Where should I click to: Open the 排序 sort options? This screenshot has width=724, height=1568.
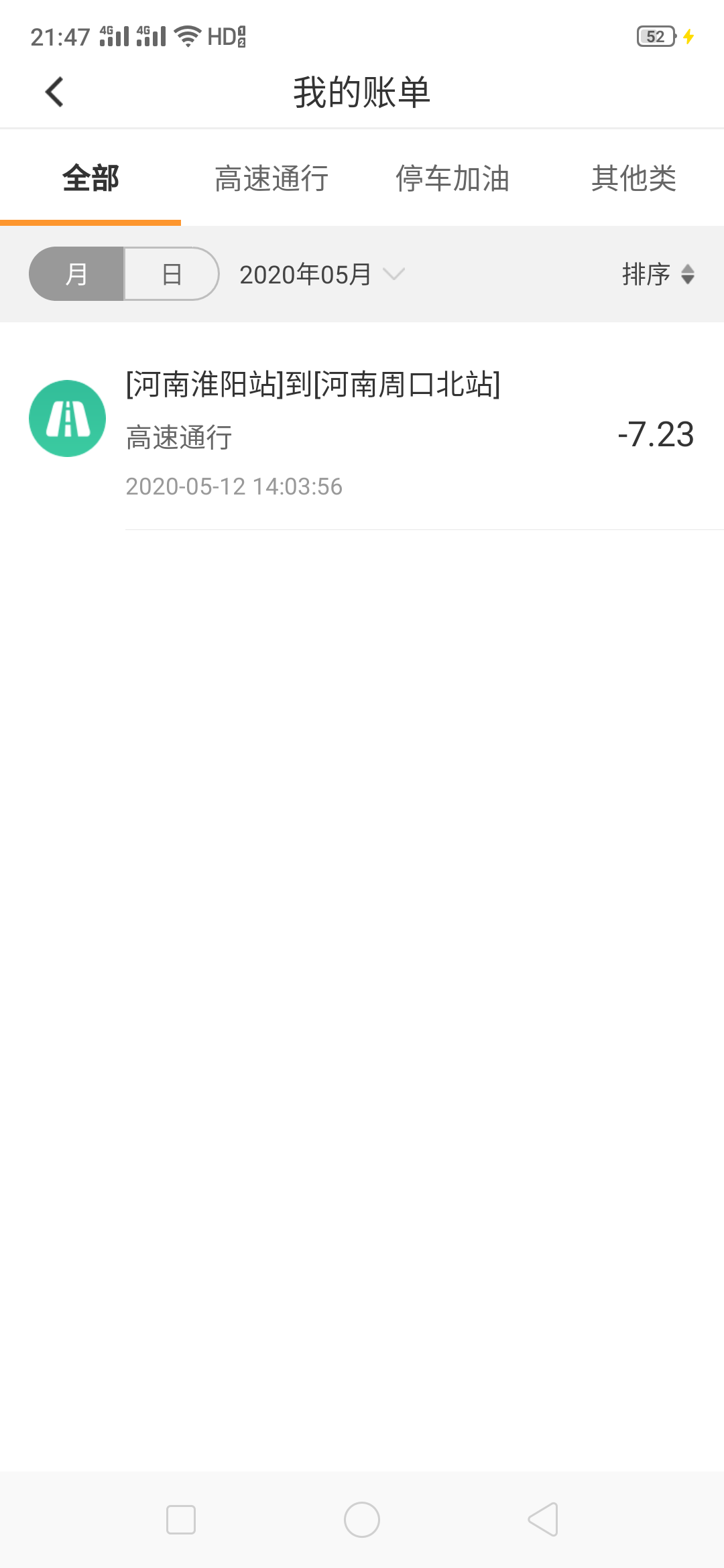[658, 274]
